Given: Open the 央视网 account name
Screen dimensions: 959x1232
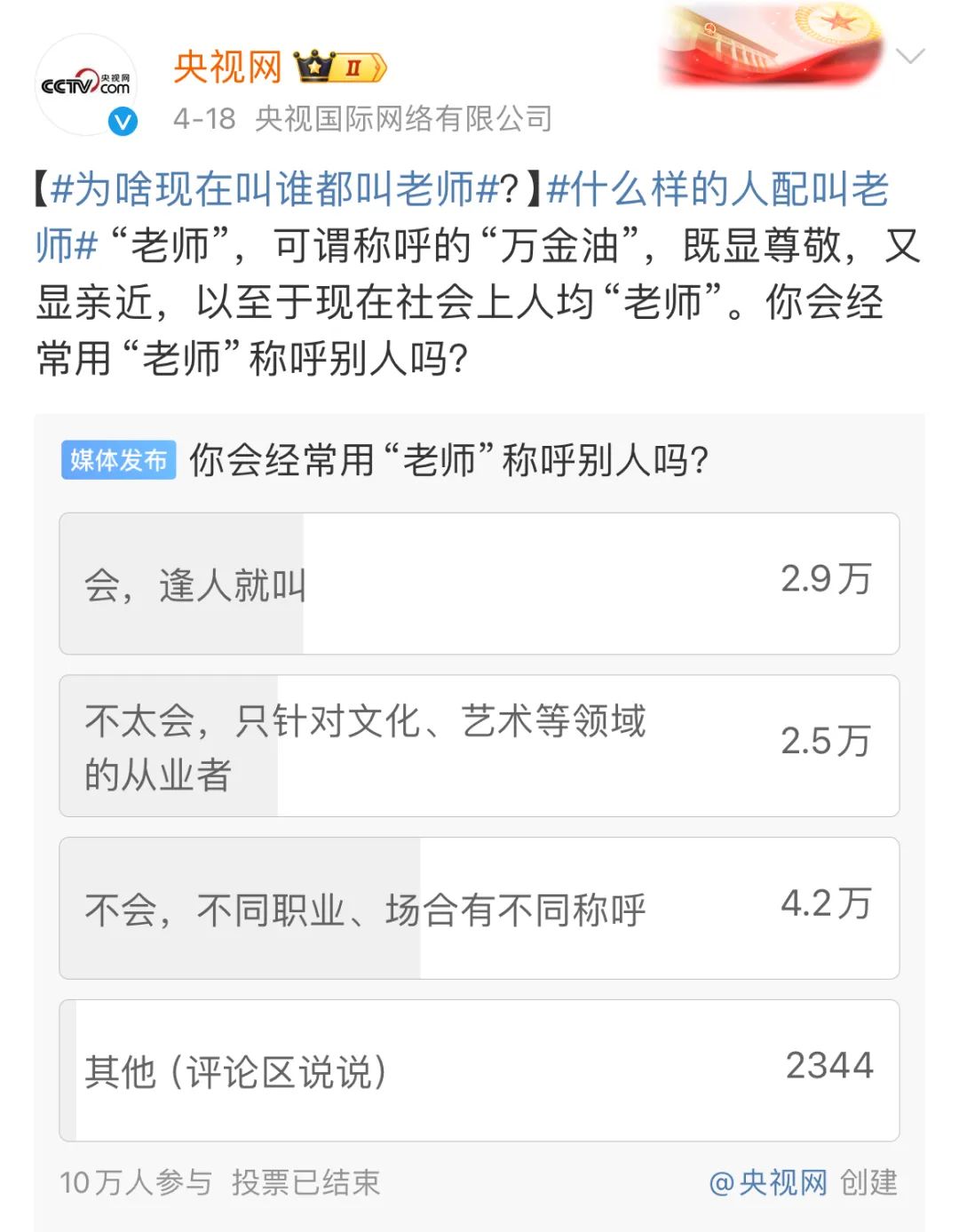Looking at the screenshot, I should pyautogui.click(x=227, y=67).
